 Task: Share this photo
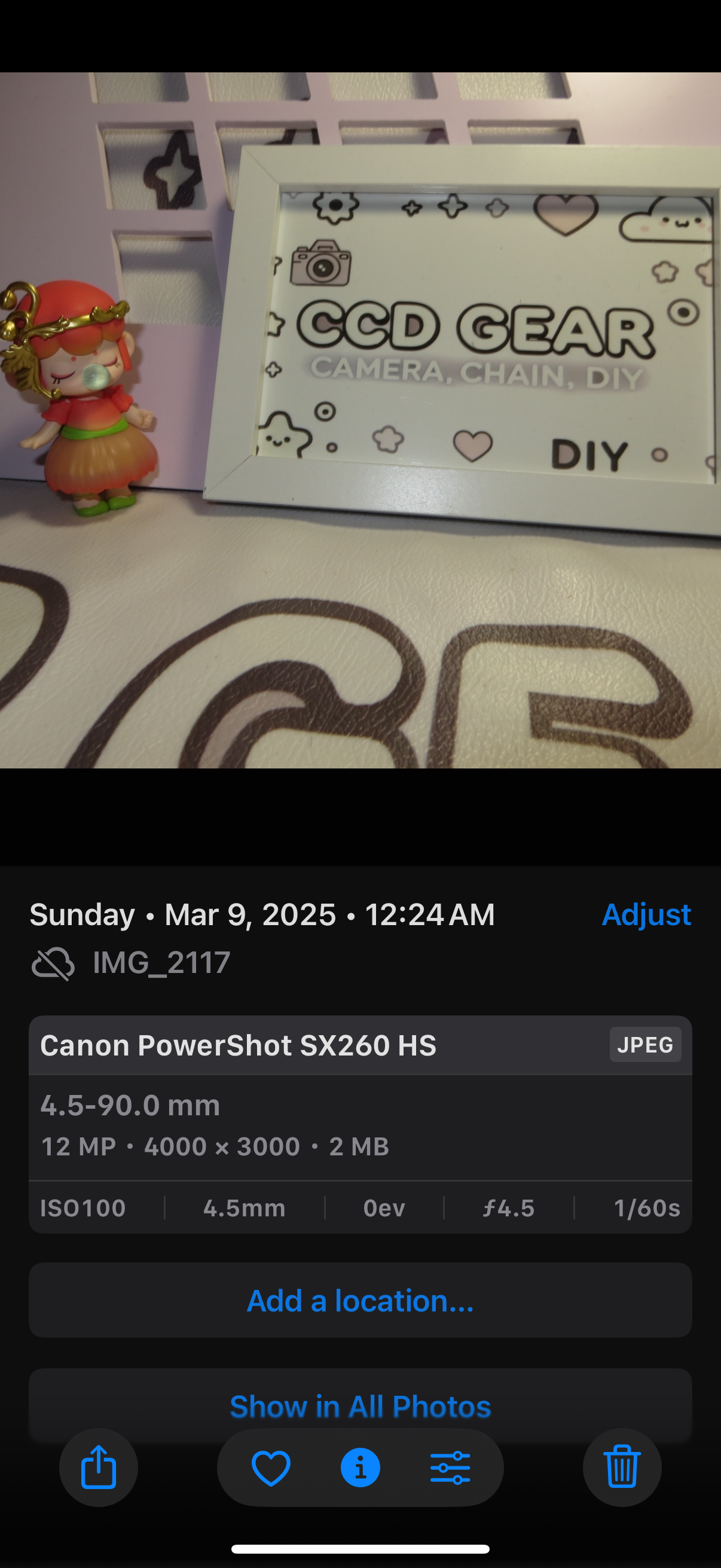coord(99,1467)
